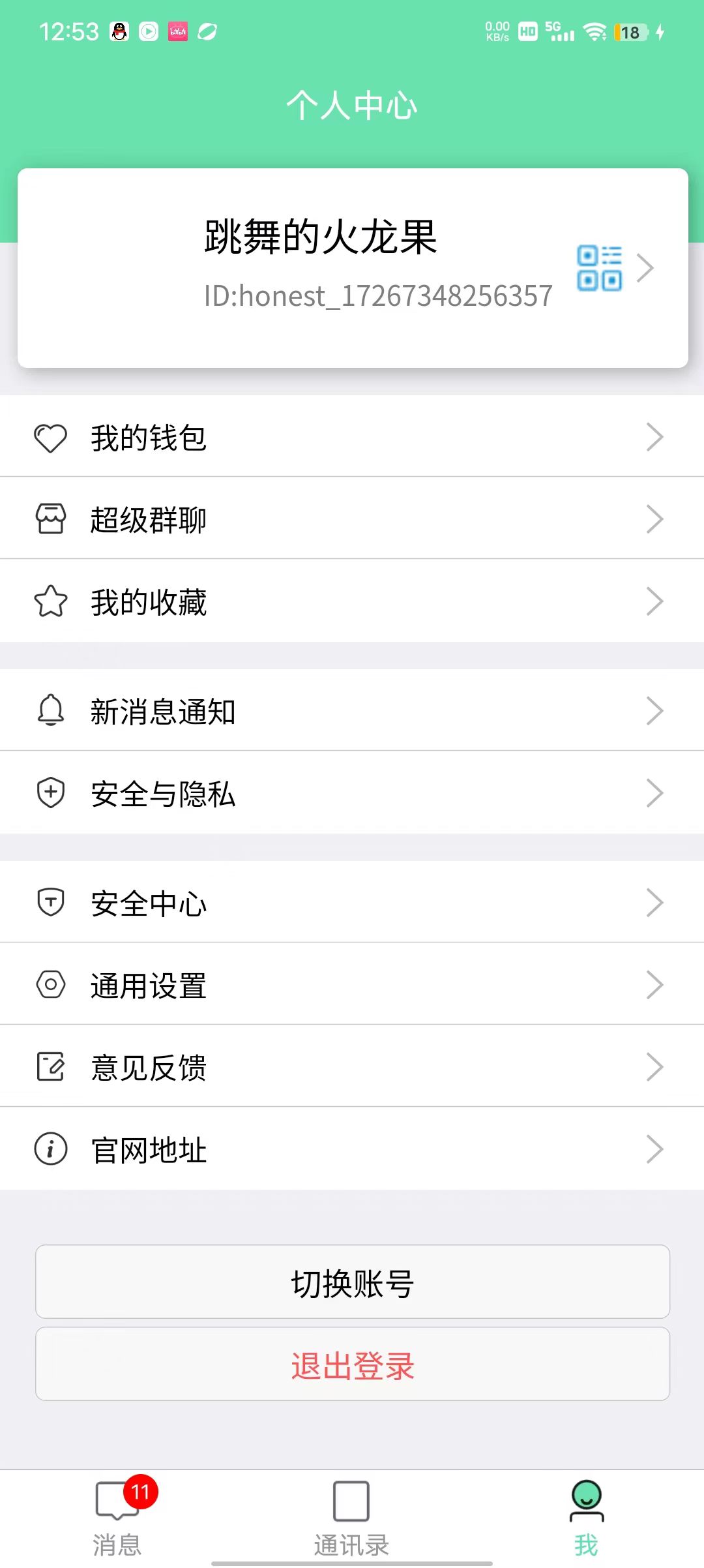Switch to the 通讯录 contacts tab

351,1518
